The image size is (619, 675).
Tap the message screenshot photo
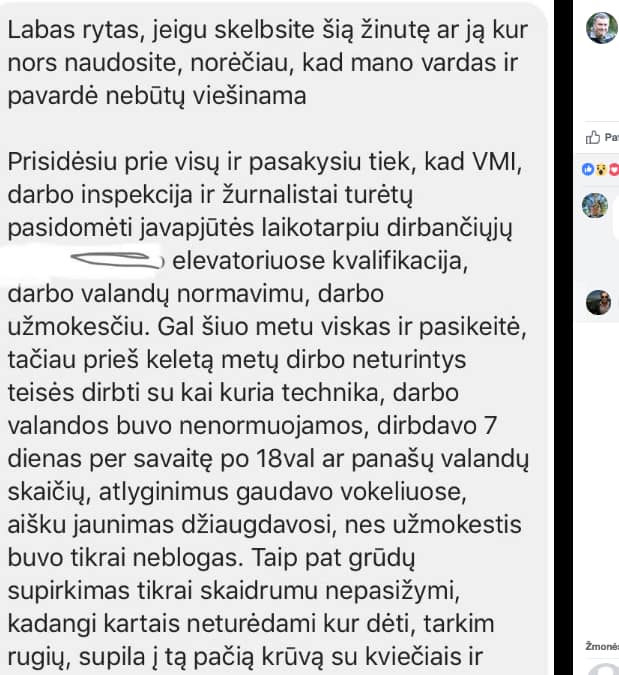(x=277, y=338)
